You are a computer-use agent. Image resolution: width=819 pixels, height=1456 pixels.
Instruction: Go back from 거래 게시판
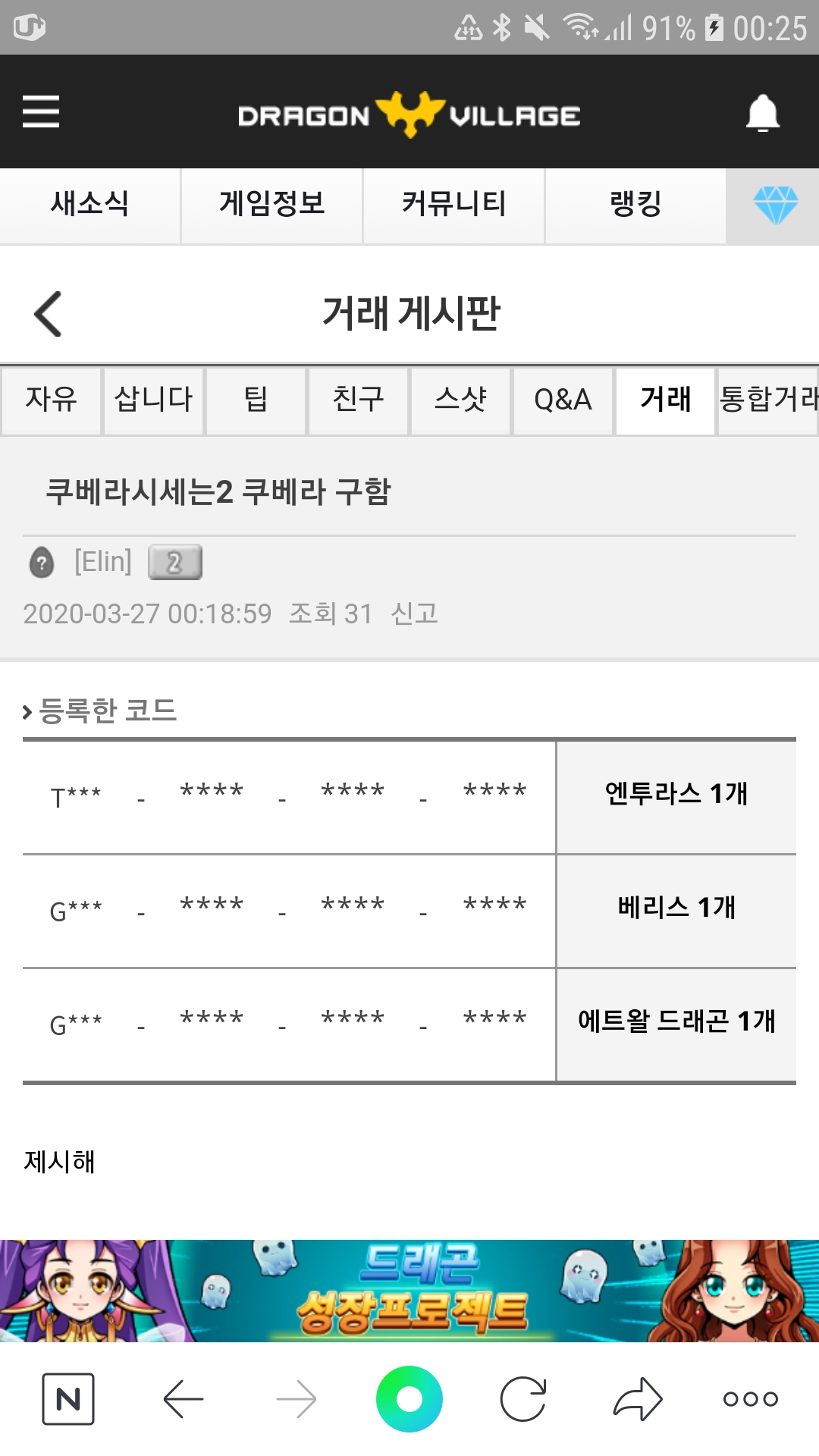pos(49,313)
